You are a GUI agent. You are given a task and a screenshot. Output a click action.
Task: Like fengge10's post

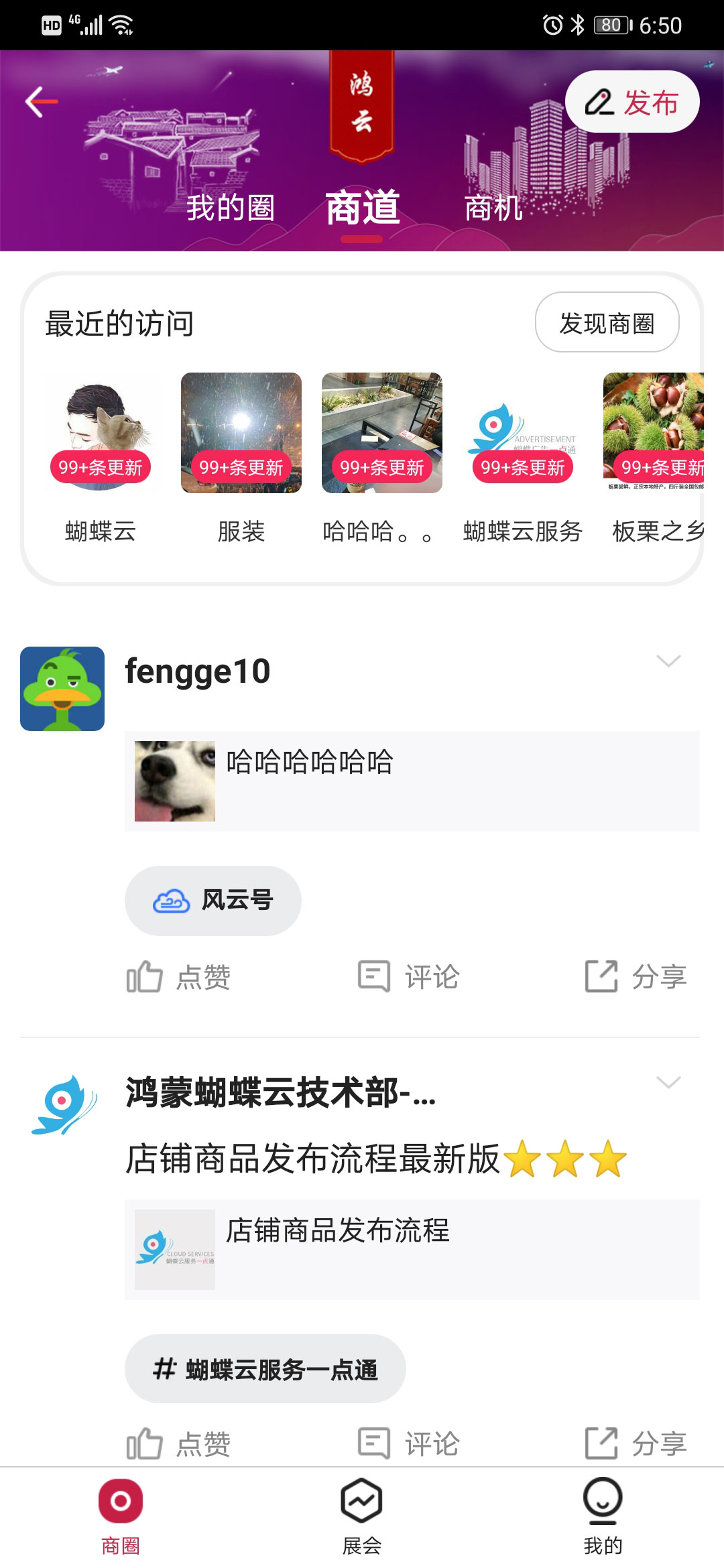click(x=178, y=977)
